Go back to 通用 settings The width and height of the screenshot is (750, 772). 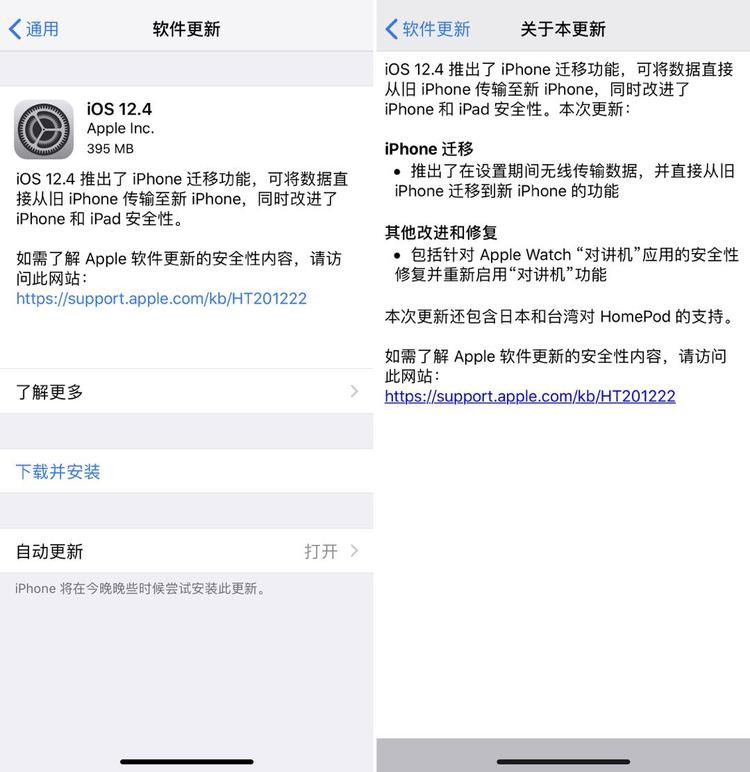coord(35,29)
